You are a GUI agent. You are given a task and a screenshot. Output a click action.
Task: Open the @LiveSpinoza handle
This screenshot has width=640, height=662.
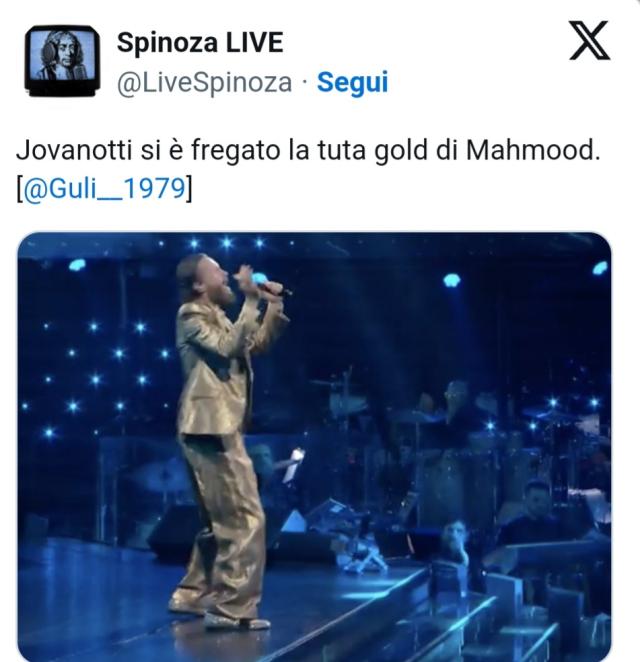205,83
